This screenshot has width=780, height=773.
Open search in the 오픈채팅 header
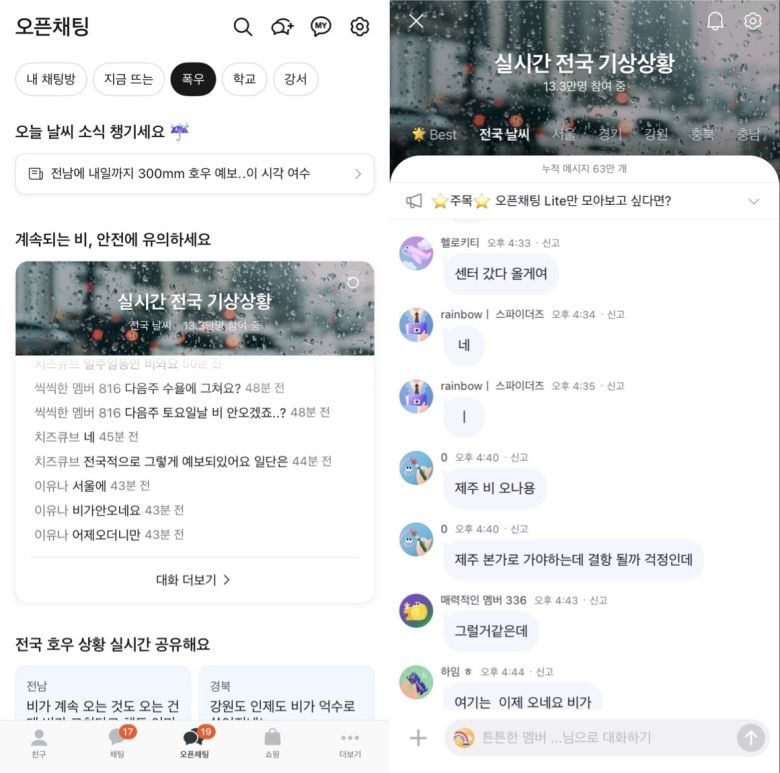243,27
